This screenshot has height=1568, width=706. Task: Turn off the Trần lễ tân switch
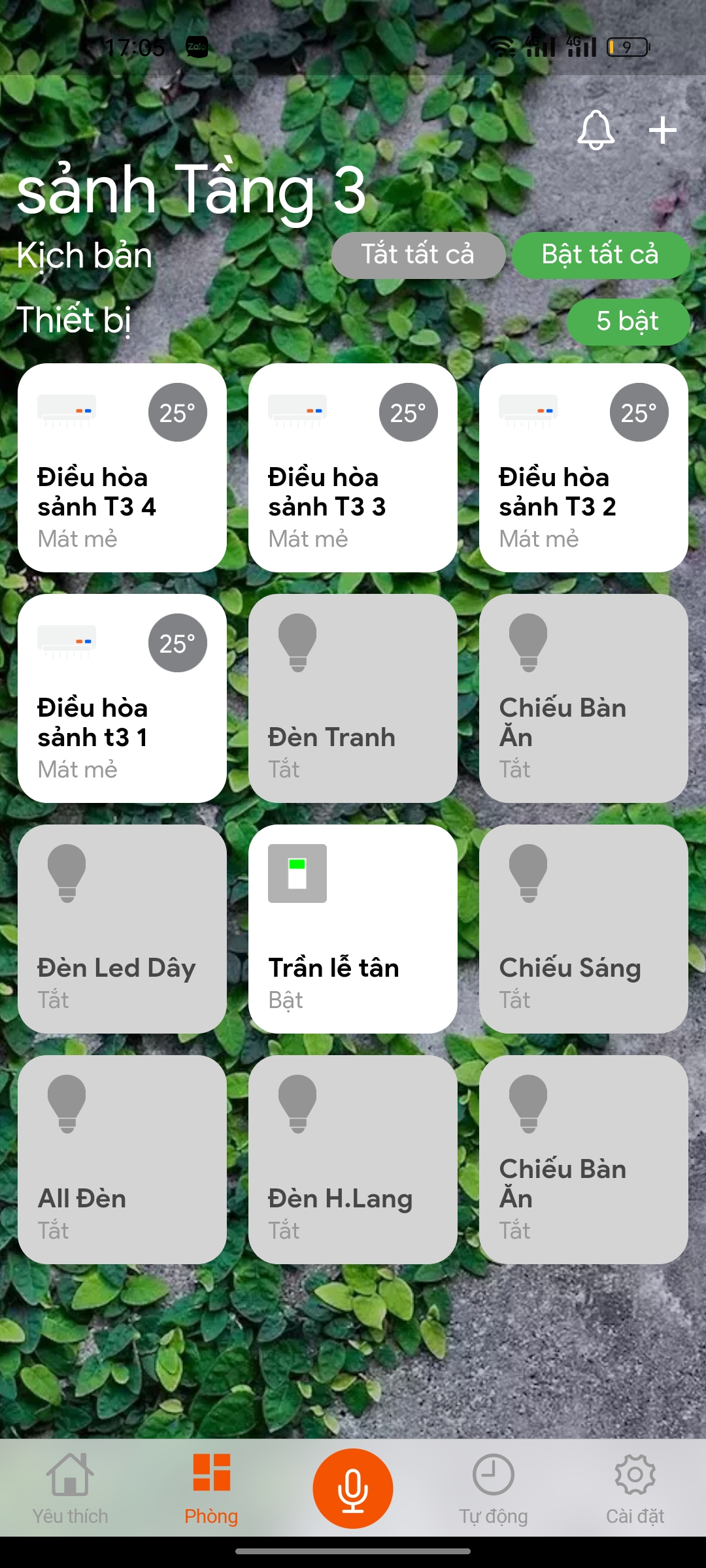353,929
